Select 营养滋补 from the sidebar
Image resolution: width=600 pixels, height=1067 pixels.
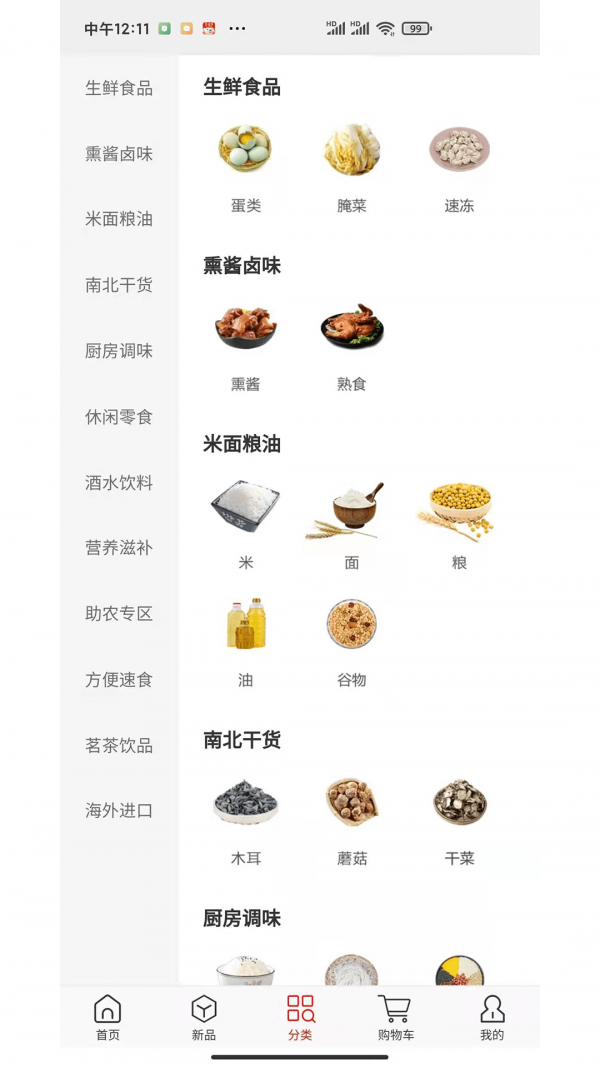click(x=119, y=548)
